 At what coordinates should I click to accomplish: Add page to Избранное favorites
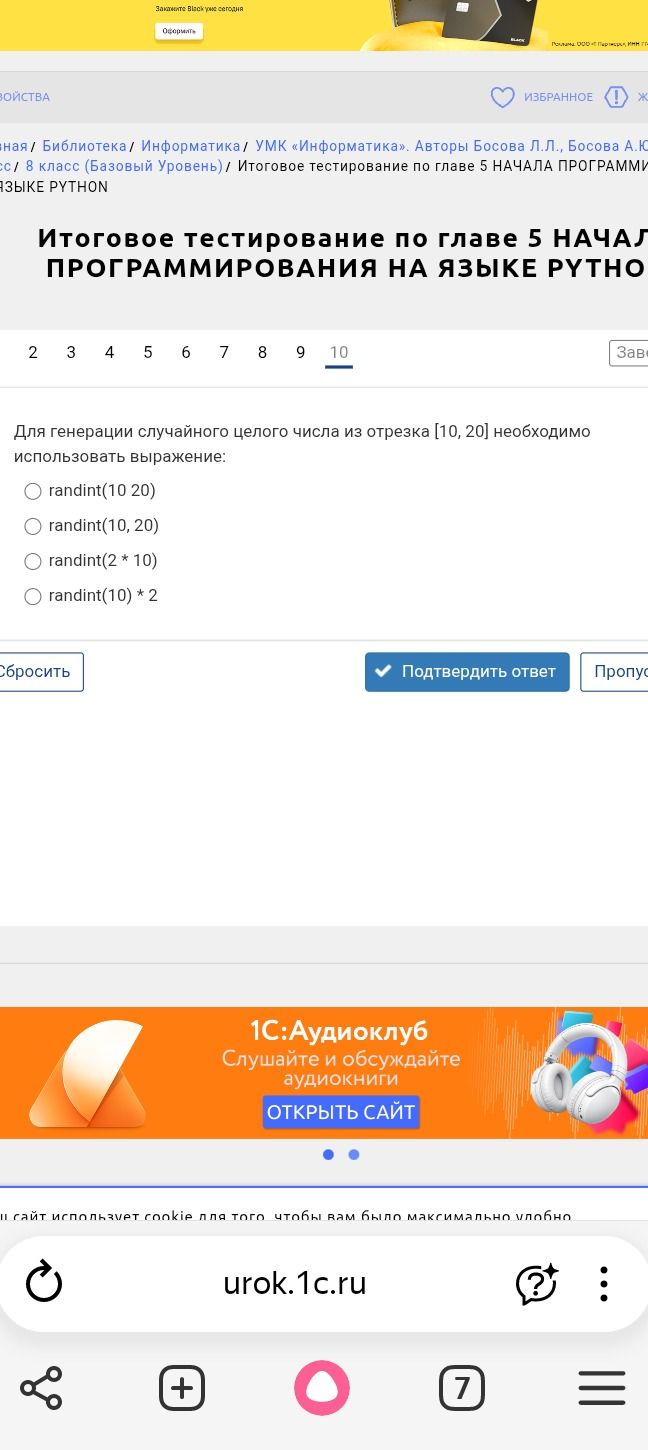(542, 97)
